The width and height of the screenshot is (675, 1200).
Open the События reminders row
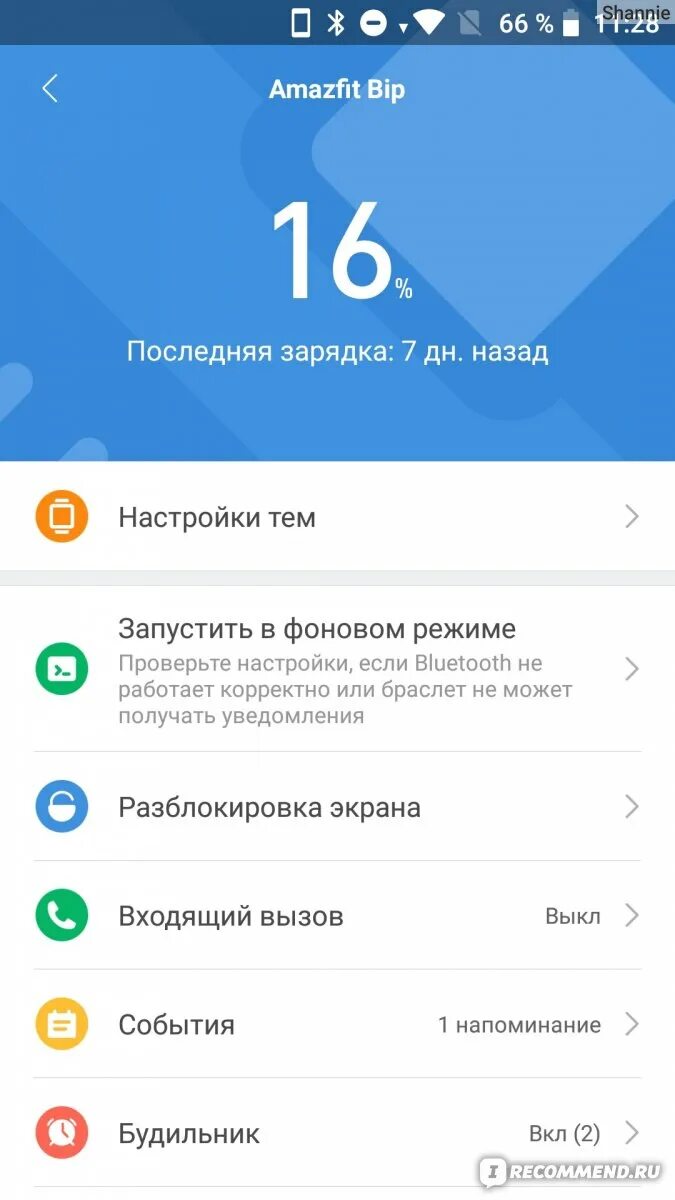point(337,1024)
